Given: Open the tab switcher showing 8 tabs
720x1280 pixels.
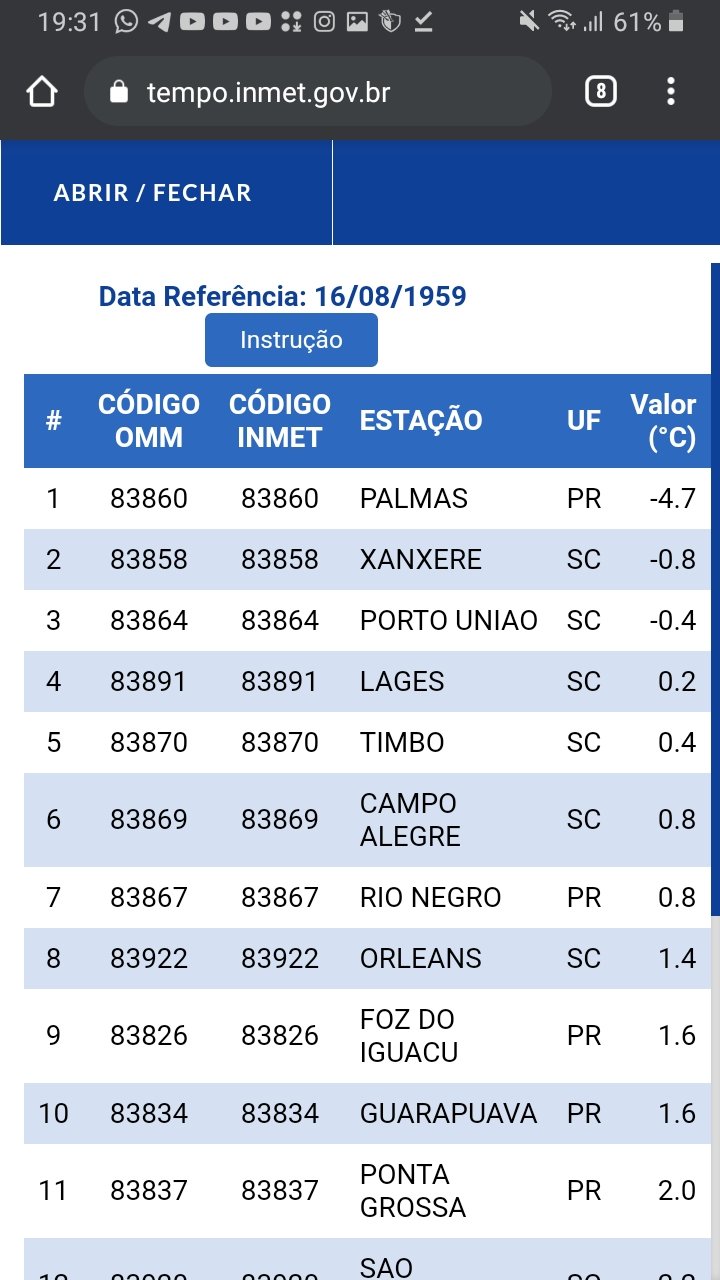Looking at the screenshot, I should coord(600,93).
